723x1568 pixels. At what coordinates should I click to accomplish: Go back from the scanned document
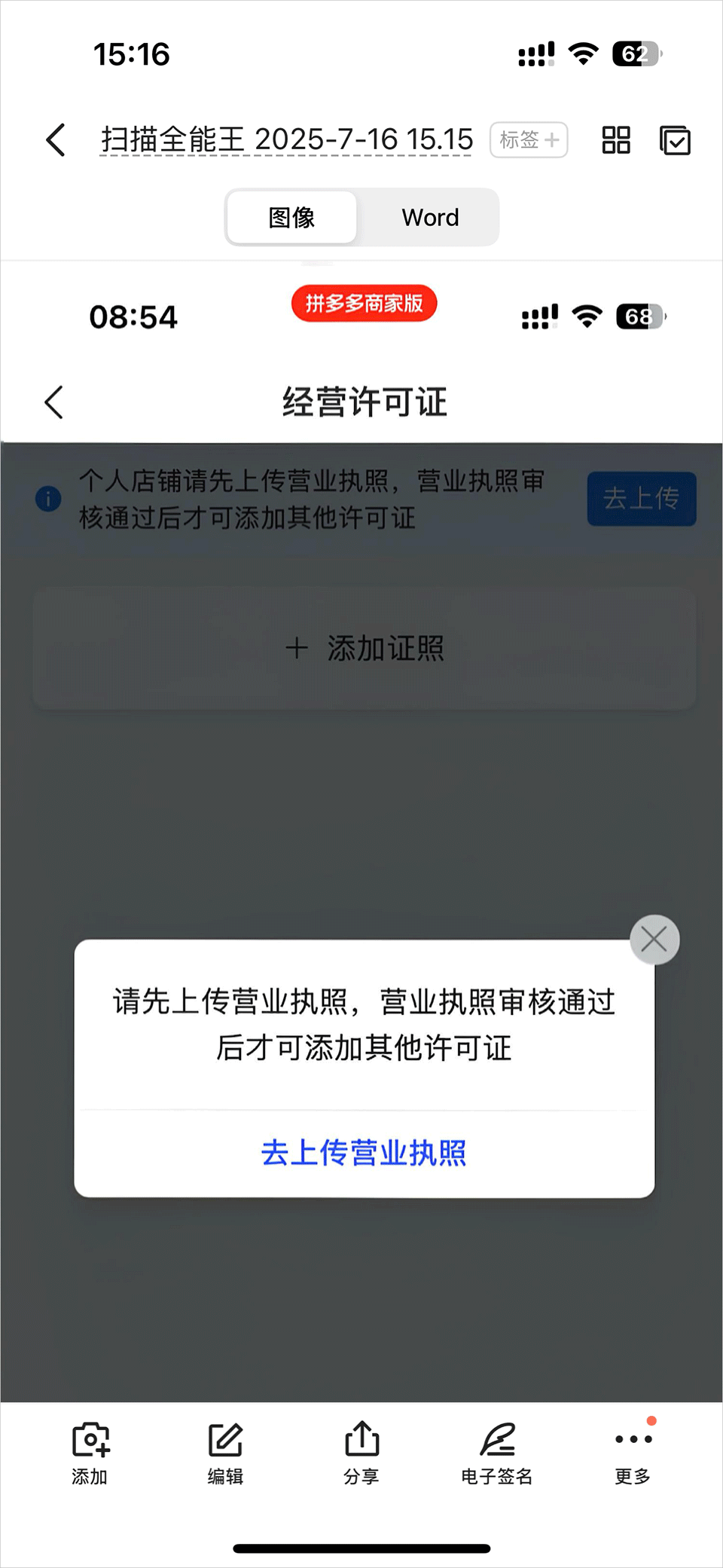56,140
